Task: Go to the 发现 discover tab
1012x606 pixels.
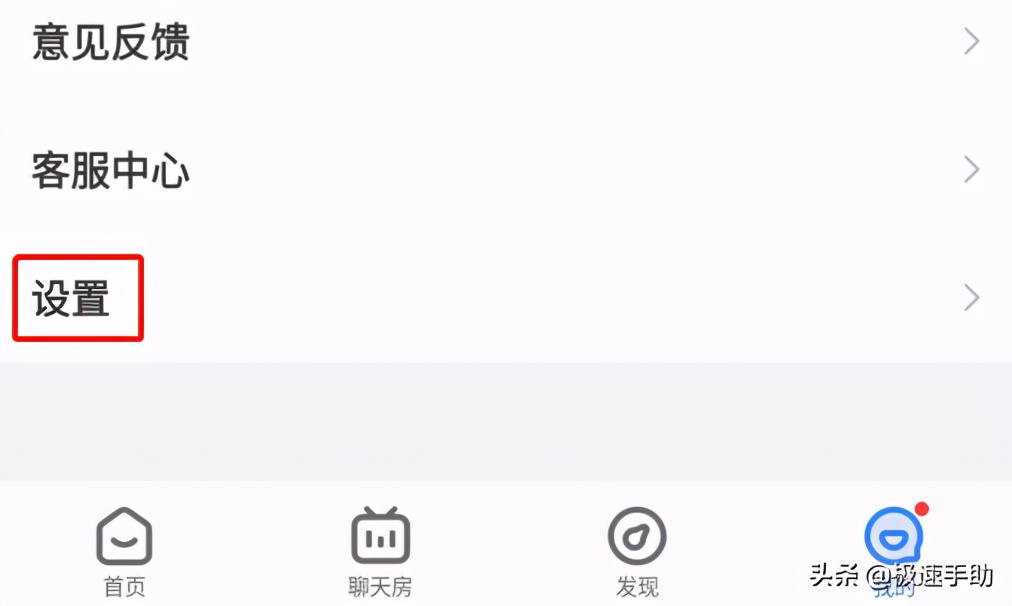Action: point(637,550)
